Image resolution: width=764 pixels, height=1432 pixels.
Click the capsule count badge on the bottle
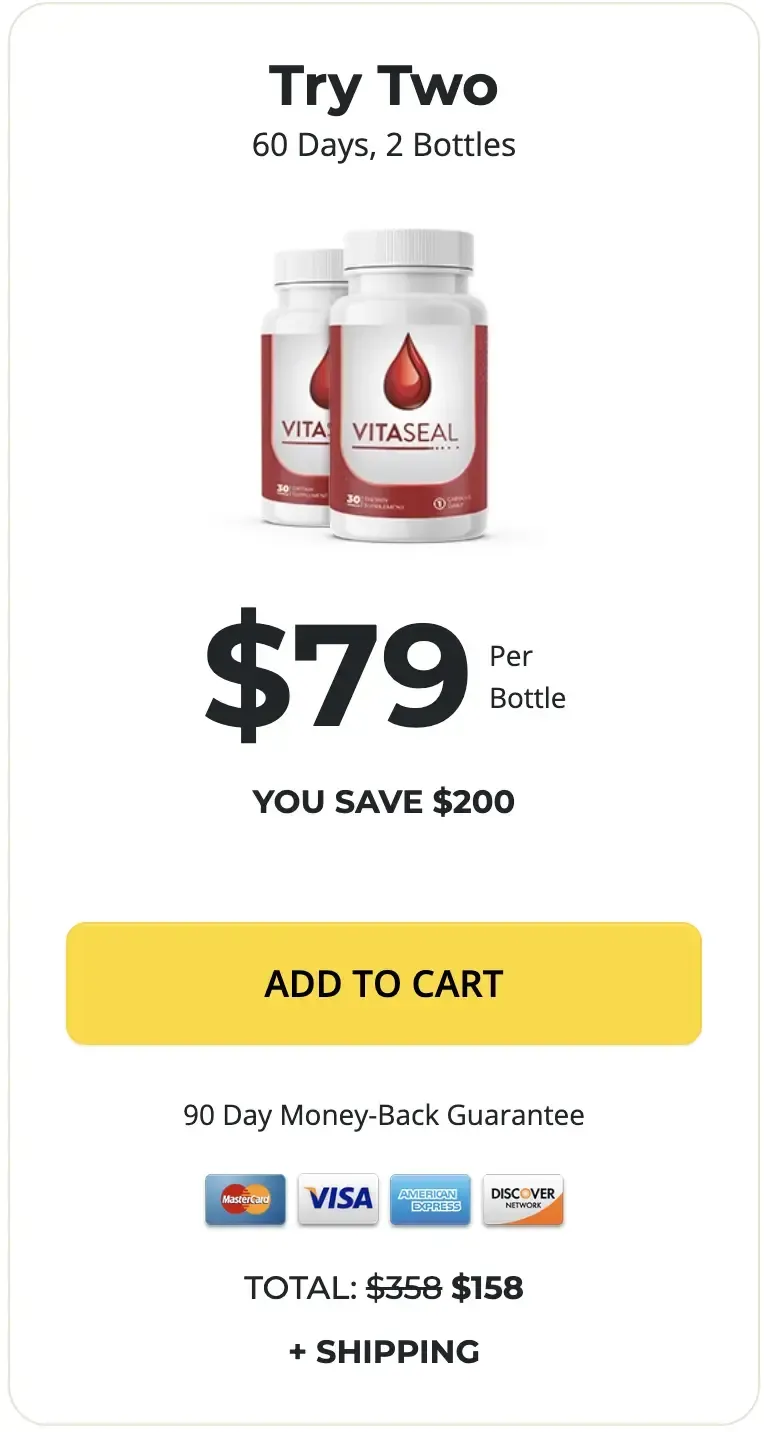click(352, 499)
